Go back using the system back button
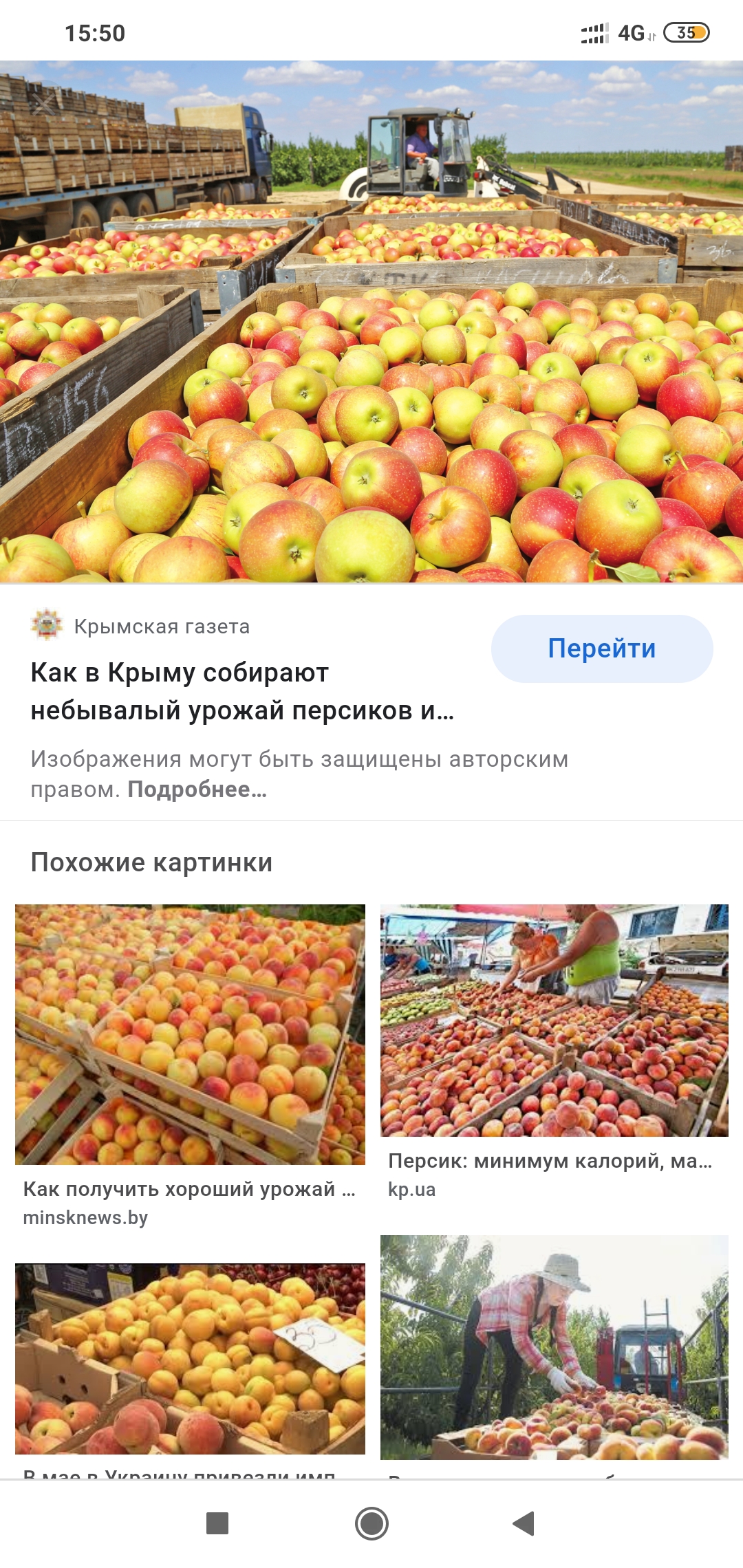Image resolution: width=743 pixels, height=1568 pixels. click(x=524, y=1523)
